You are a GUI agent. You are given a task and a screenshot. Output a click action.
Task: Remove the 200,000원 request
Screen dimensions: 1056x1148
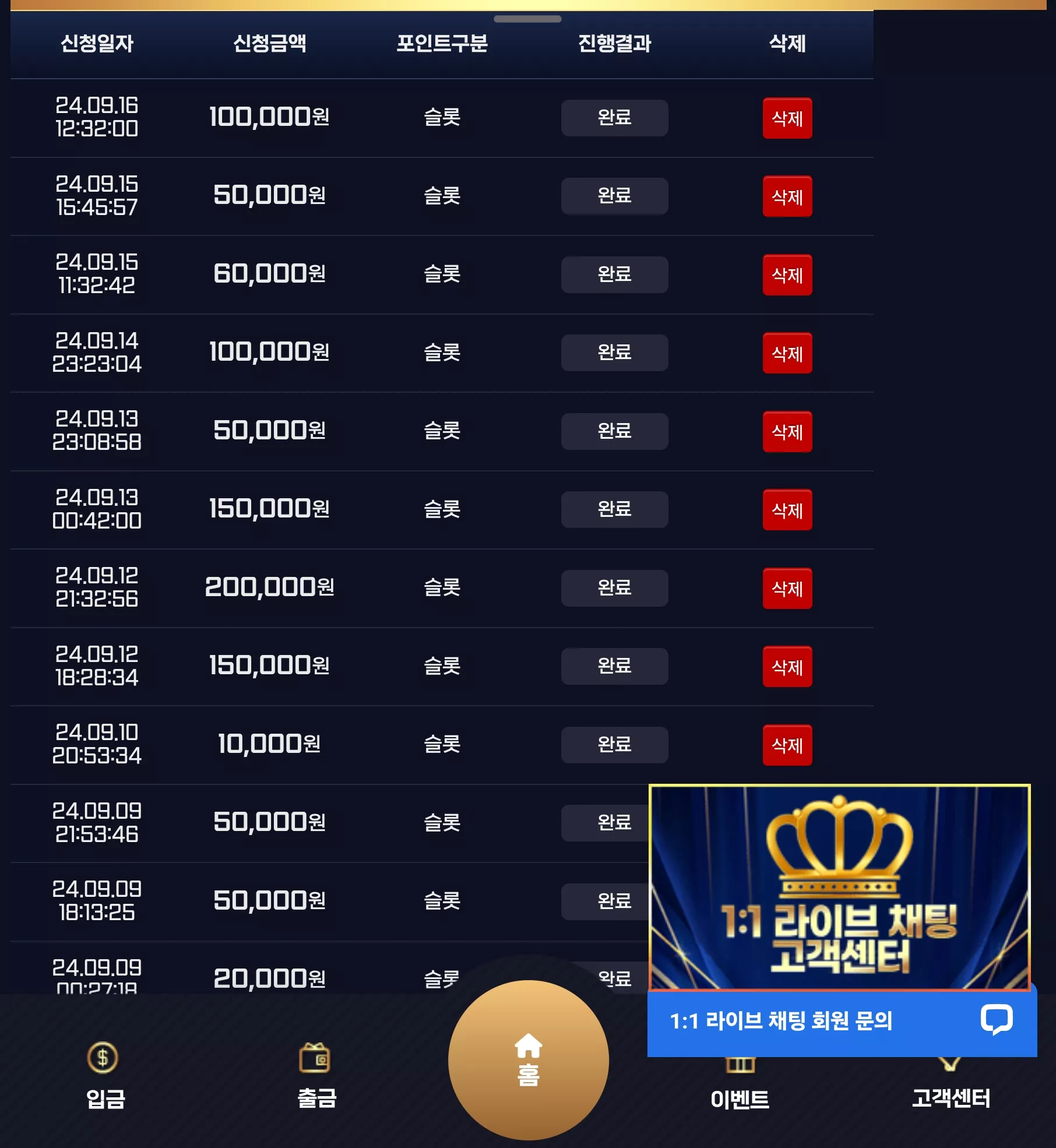tap(787, 589)
